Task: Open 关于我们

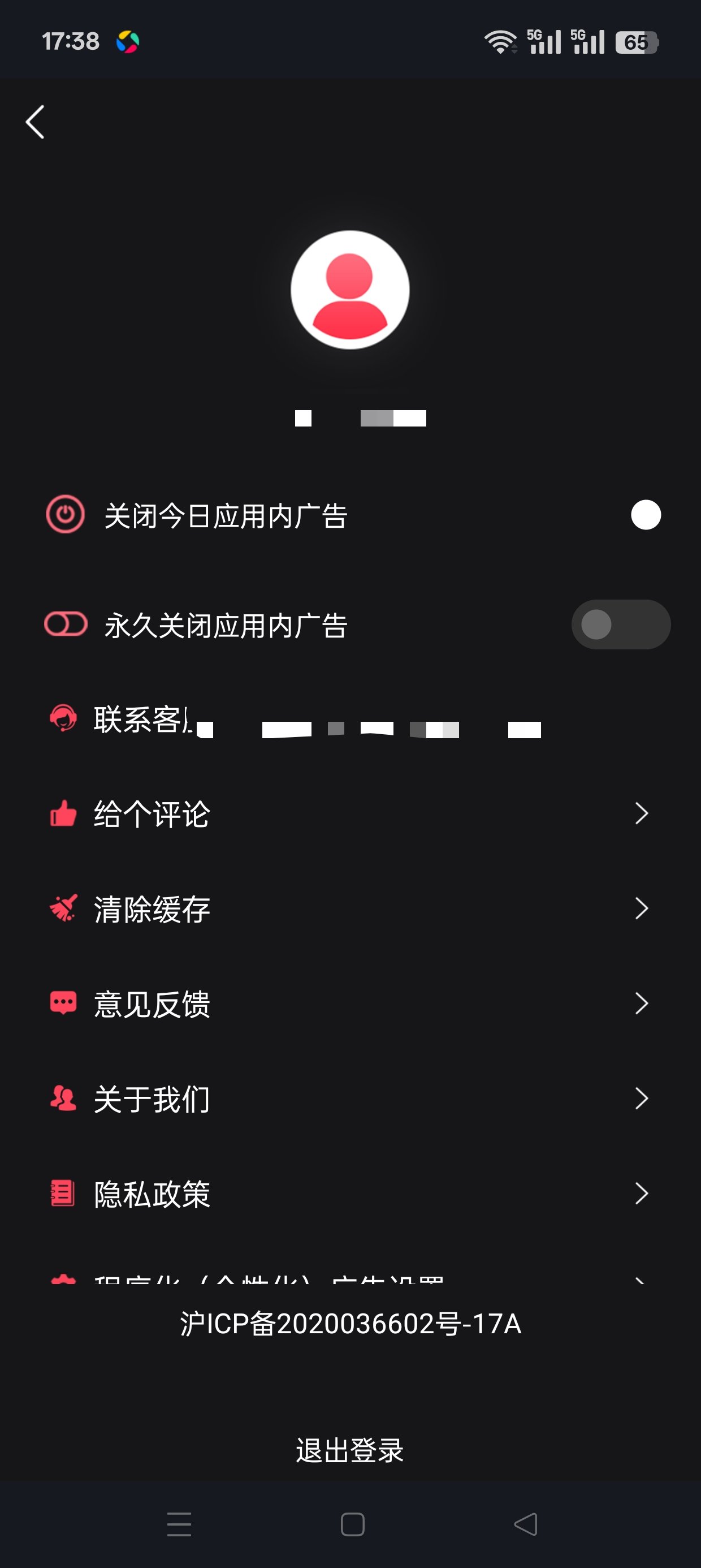Action: point(350,1099)
